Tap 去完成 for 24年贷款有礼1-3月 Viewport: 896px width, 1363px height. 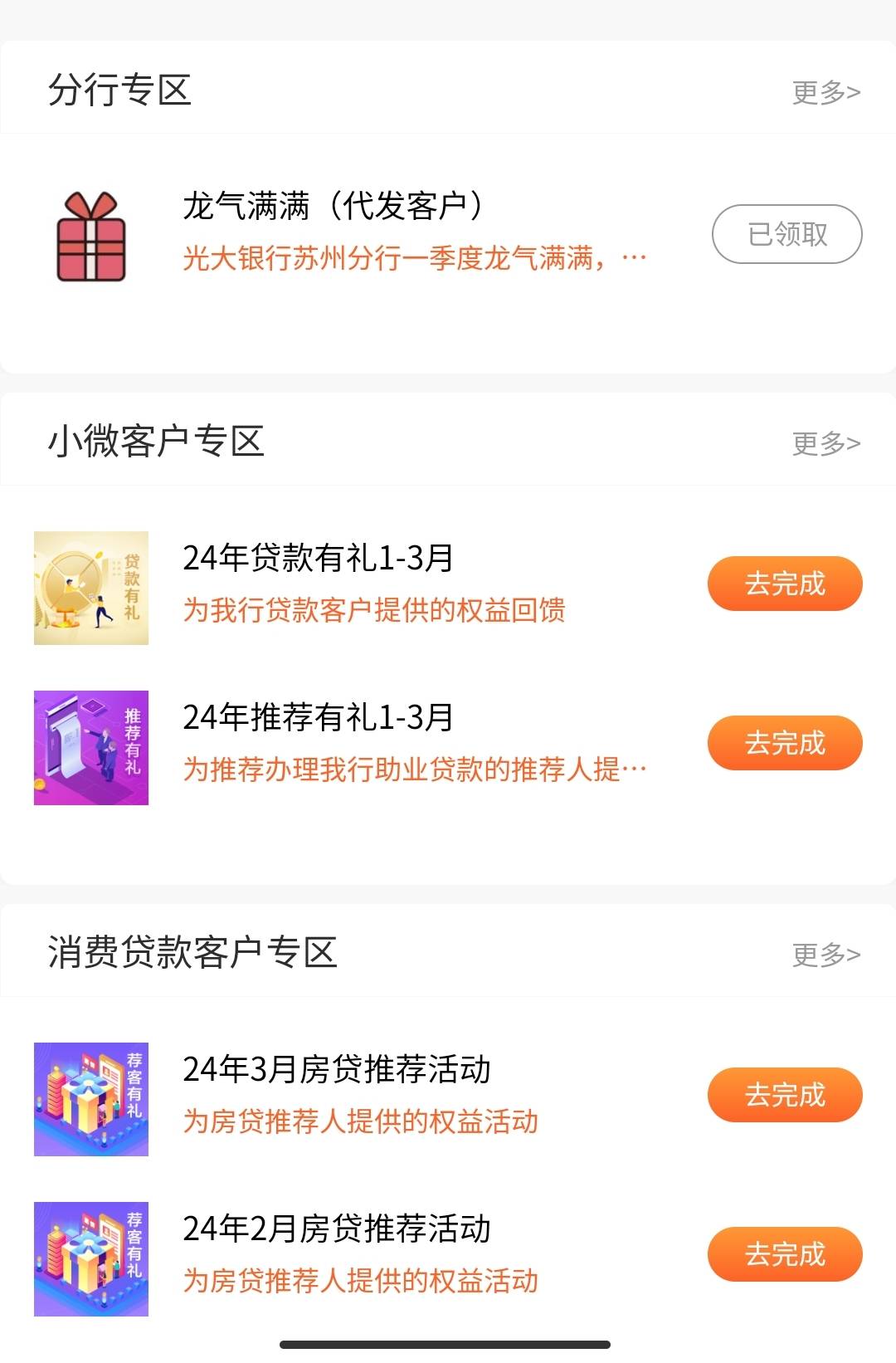[785, 584]
